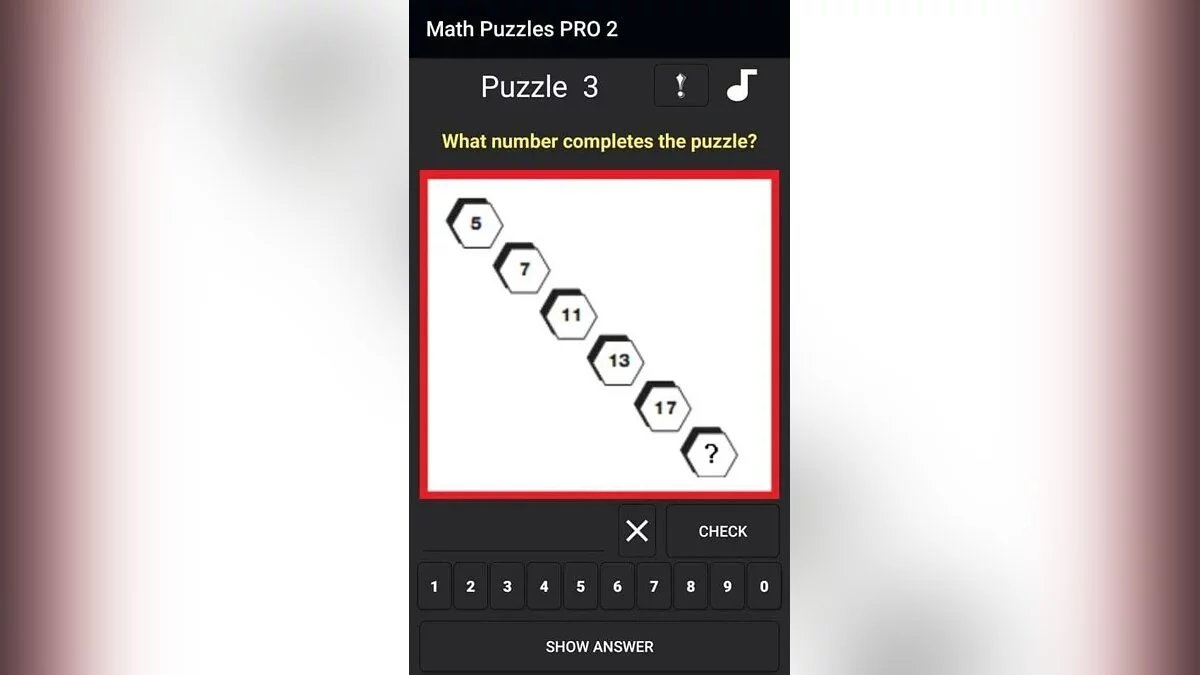Tap keypad digit 4
The height and width of the screenshot is (675, 1200).
tap(544, 587)
